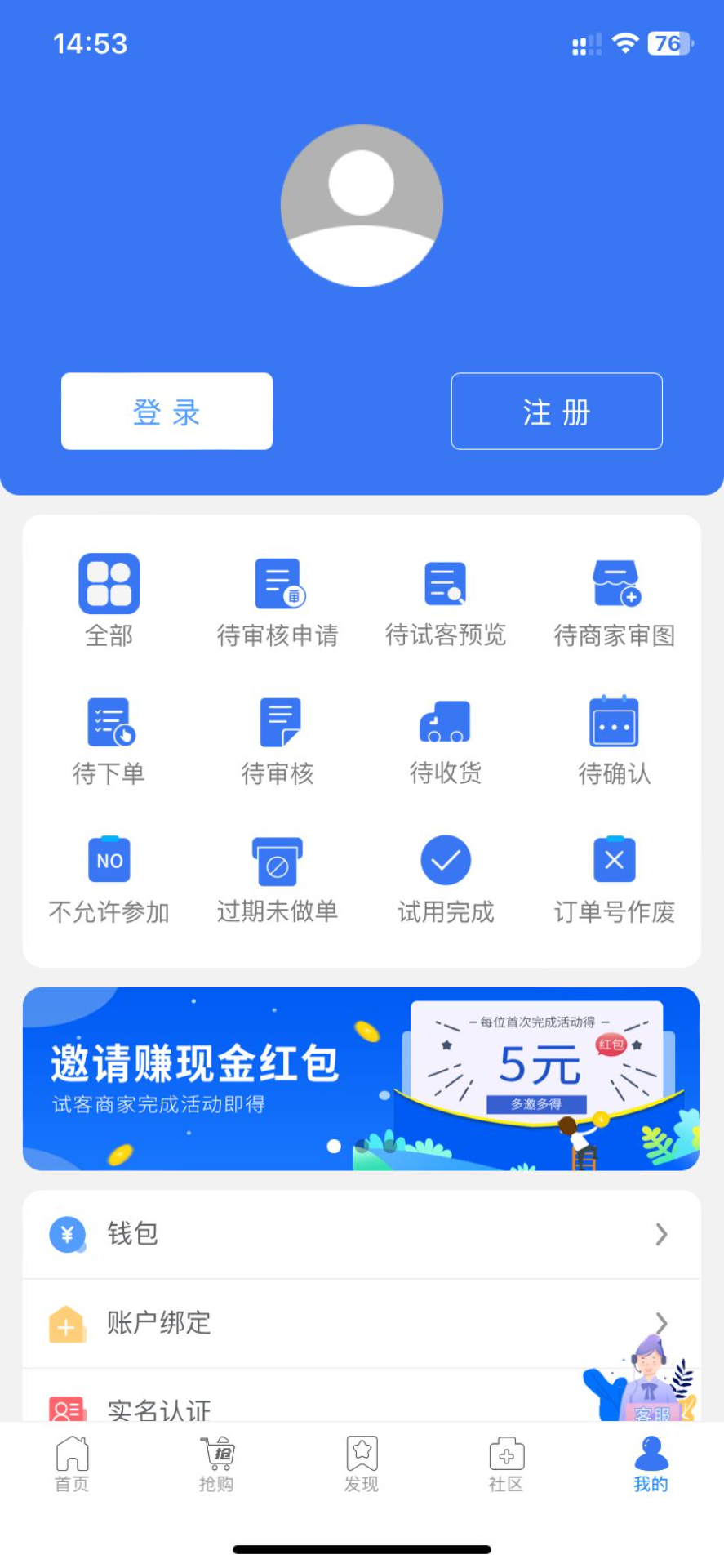Viewport: 724px width, 1568px height.
Task: Open 不允许参加 list
Action: [x=109, y=877]
